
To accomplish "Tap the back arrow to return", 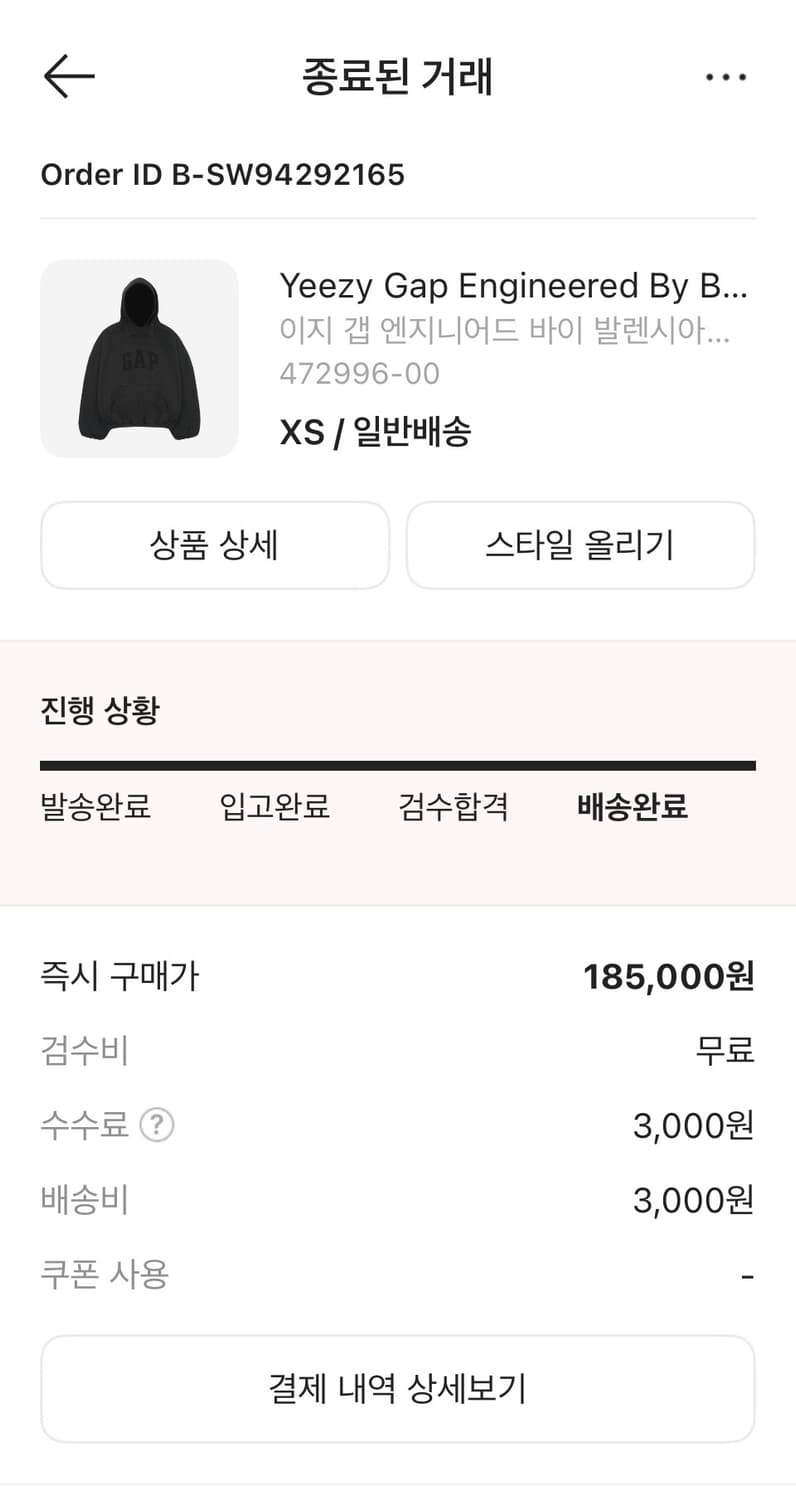I will click(x=68, y=76).
